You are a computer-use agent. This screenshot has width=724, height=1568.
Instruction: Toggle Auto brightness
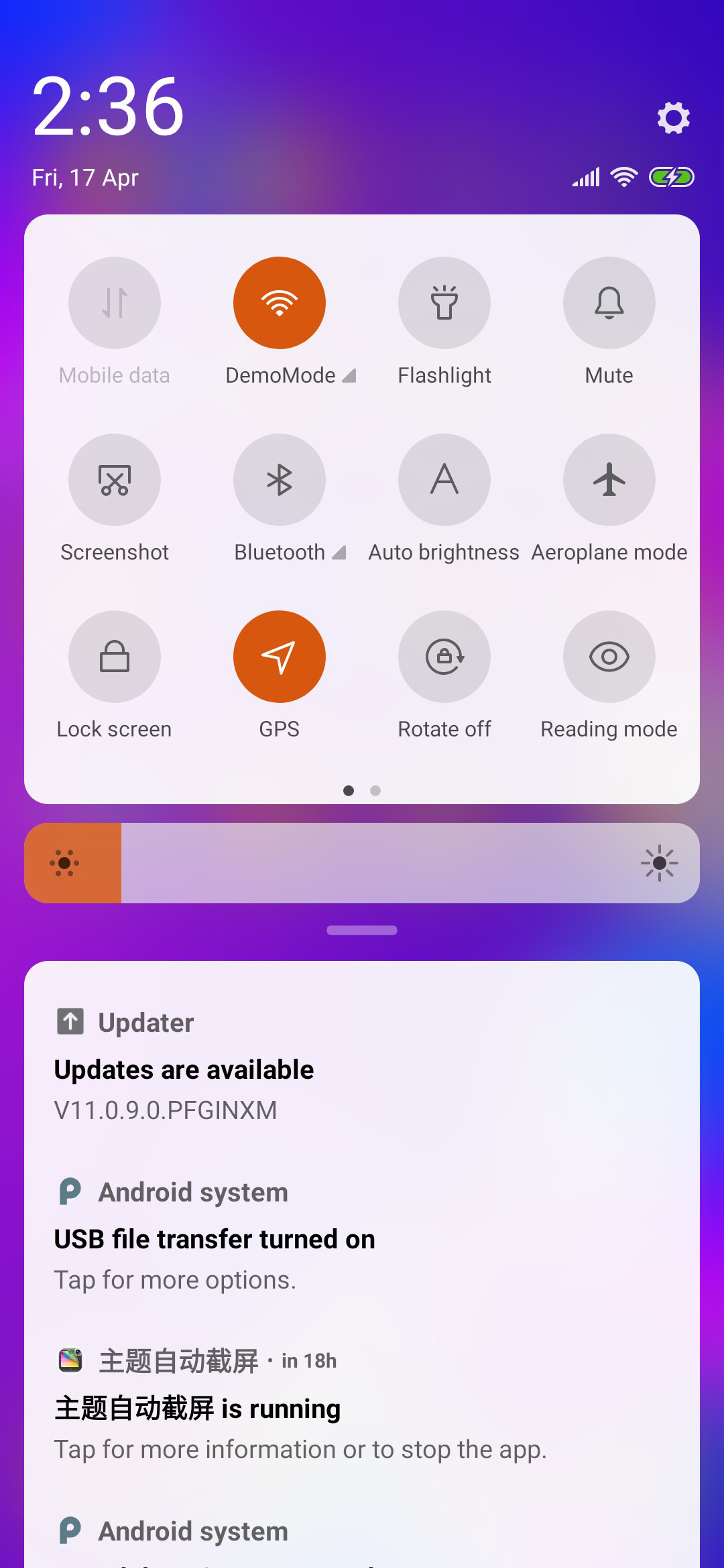(444, 480)
